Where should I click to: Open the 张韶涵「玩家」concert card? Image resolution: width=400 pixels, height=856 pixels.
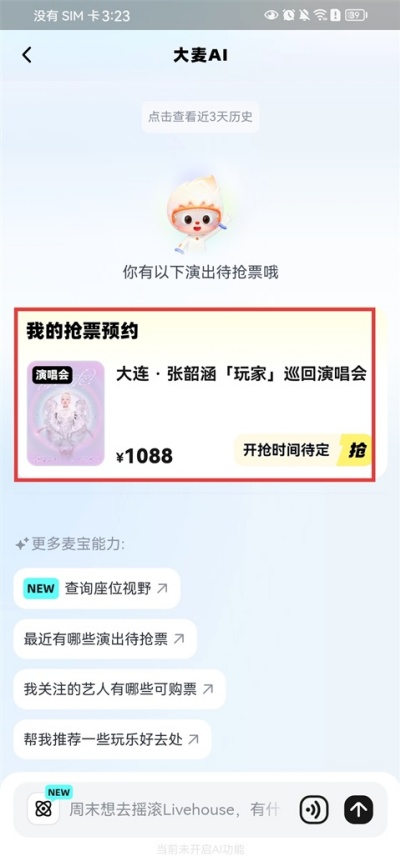coord(195,395)
